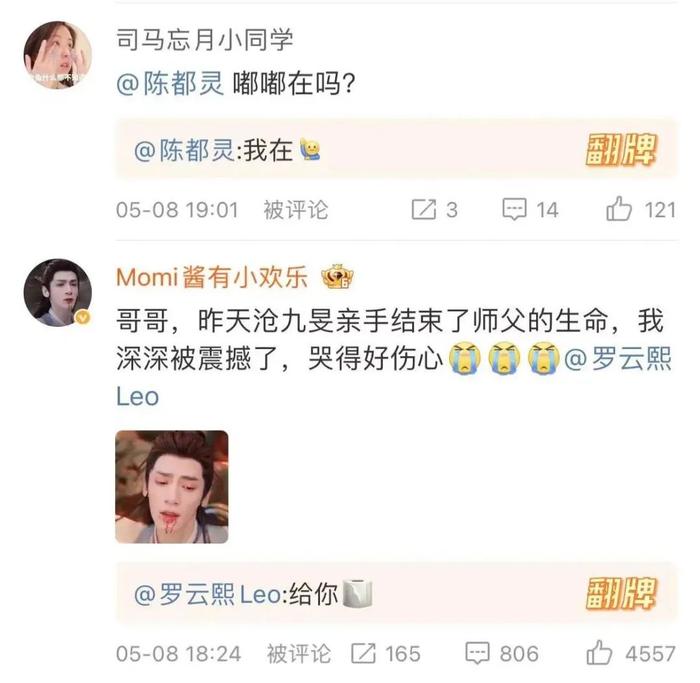Open 司马忘月小同学's profile avatar
Image resolution: width=700 pixels, height=683 pixels.
57,55
